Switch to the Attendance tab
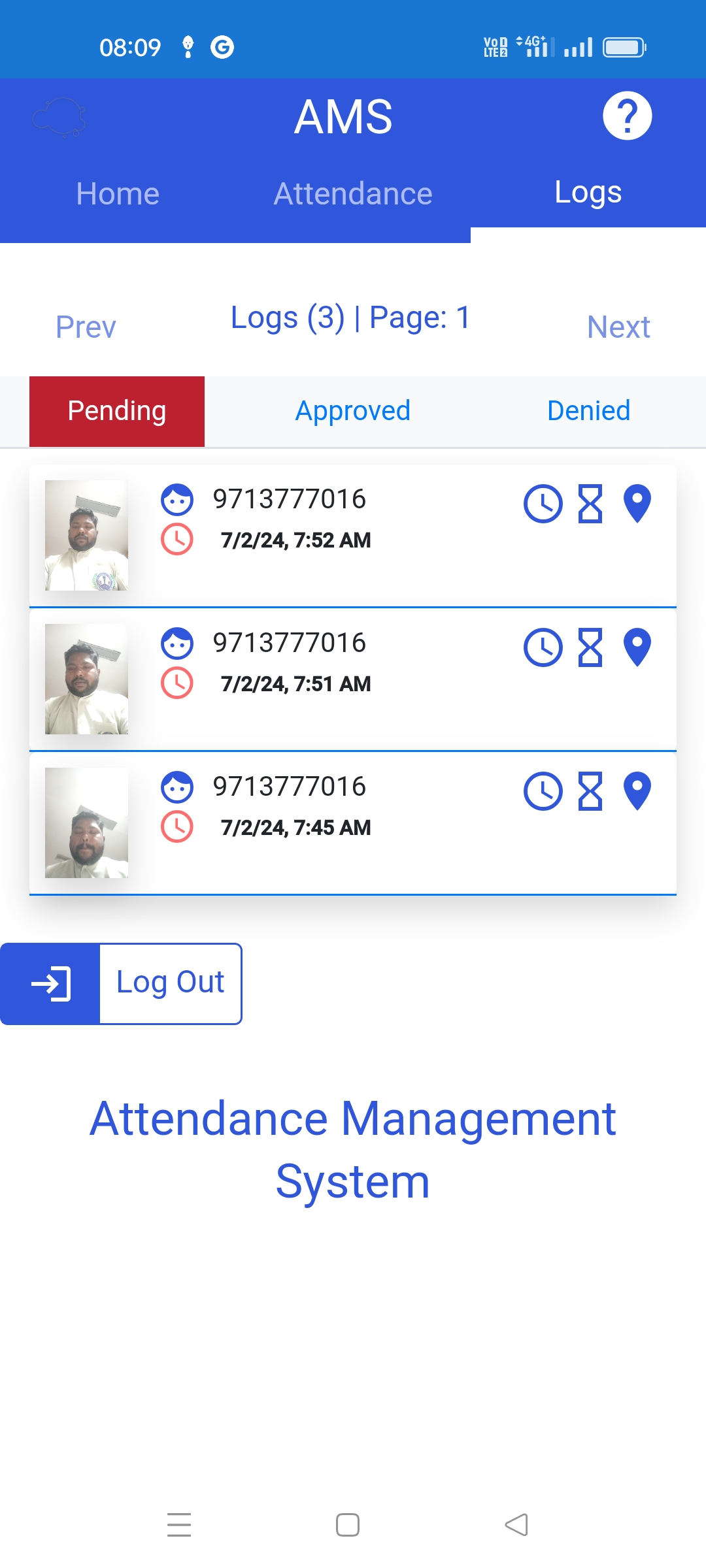 point(353,194)
